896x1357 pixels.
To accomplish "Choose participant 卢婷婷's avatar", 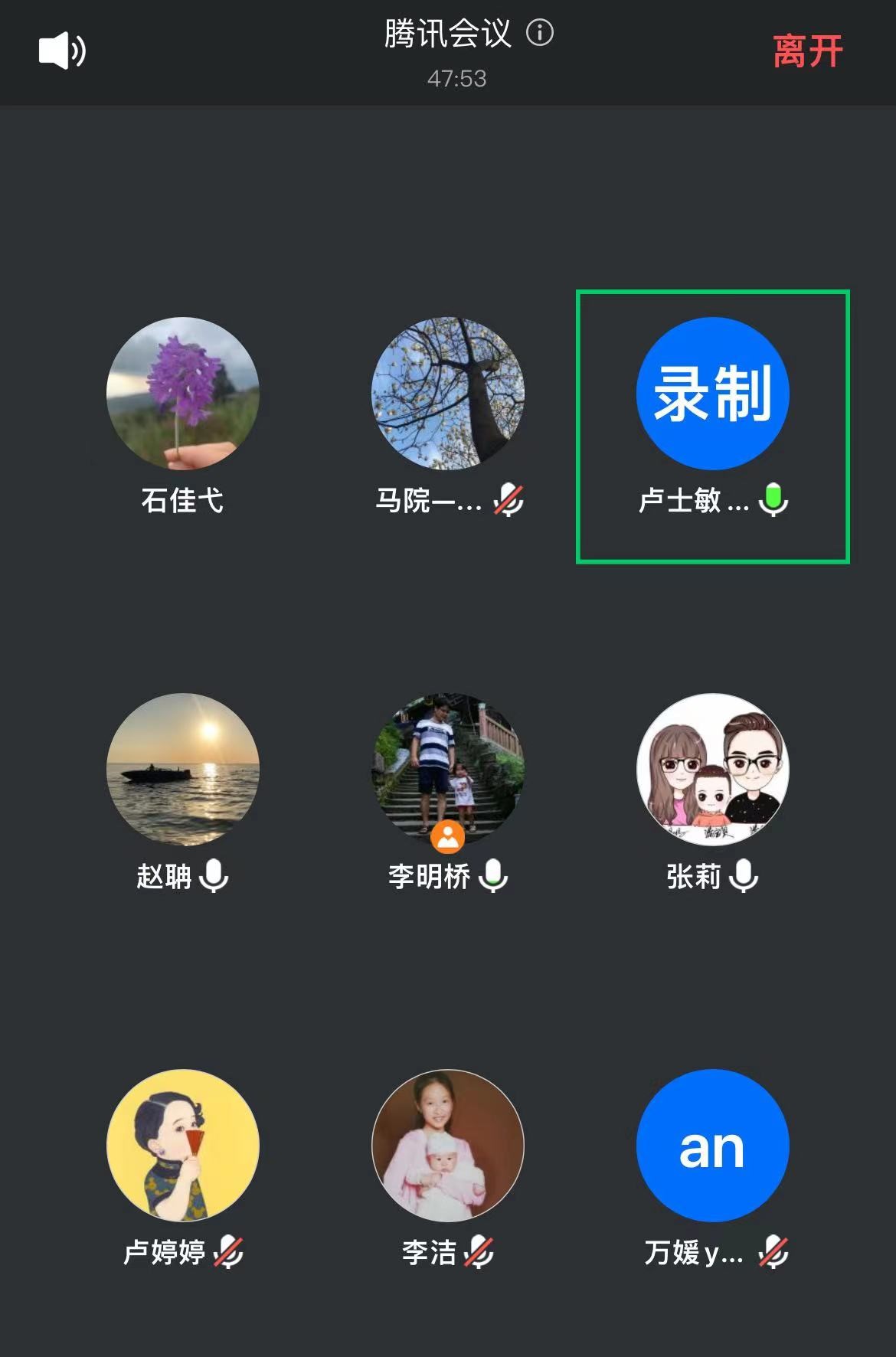I will [183, 1146].
